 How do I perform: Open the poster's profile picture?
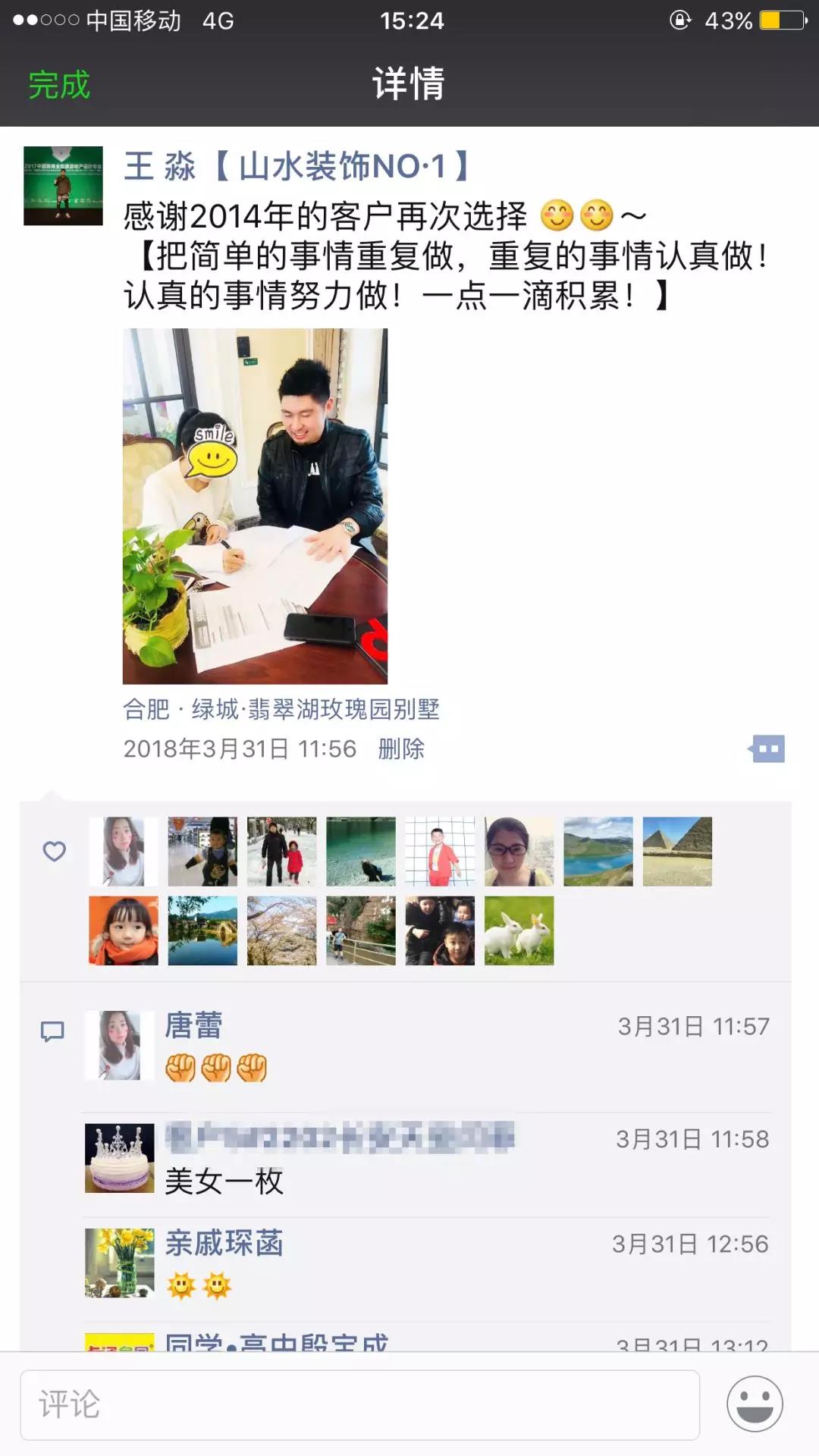[x=63, y=186]
